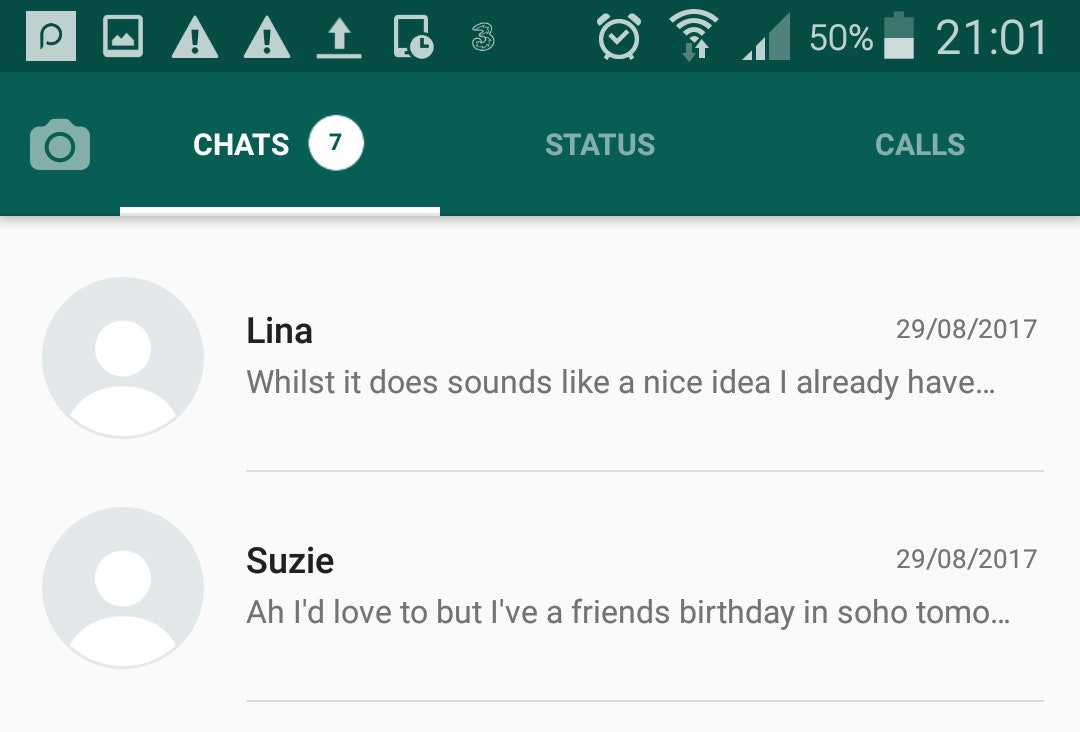Switch to the Status tab
The height and width of the screenshot is (732, 1080).
pyautogui.click(x=600, y=145)
